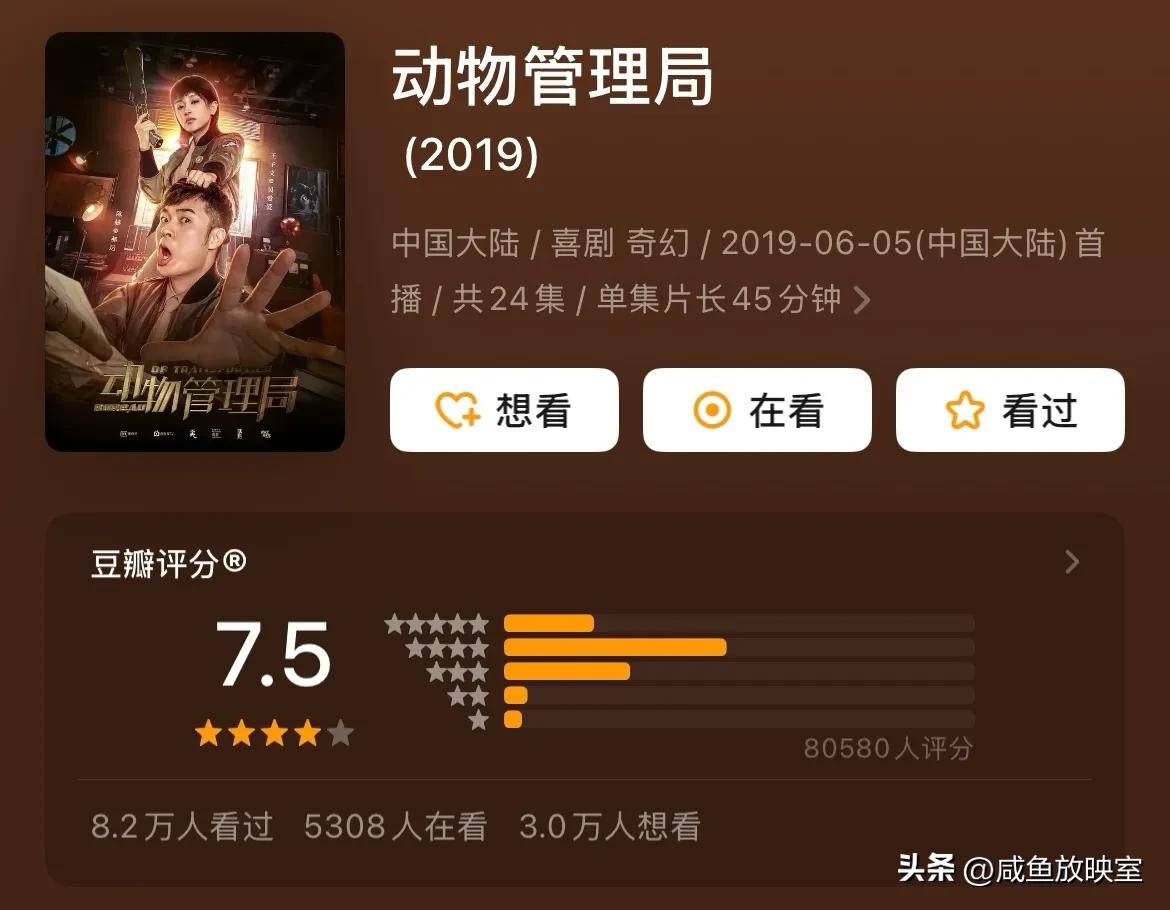Open the 动物管理局 poster image
Image resolution: width=1170 pixels, height=910 pixels.
195,242
